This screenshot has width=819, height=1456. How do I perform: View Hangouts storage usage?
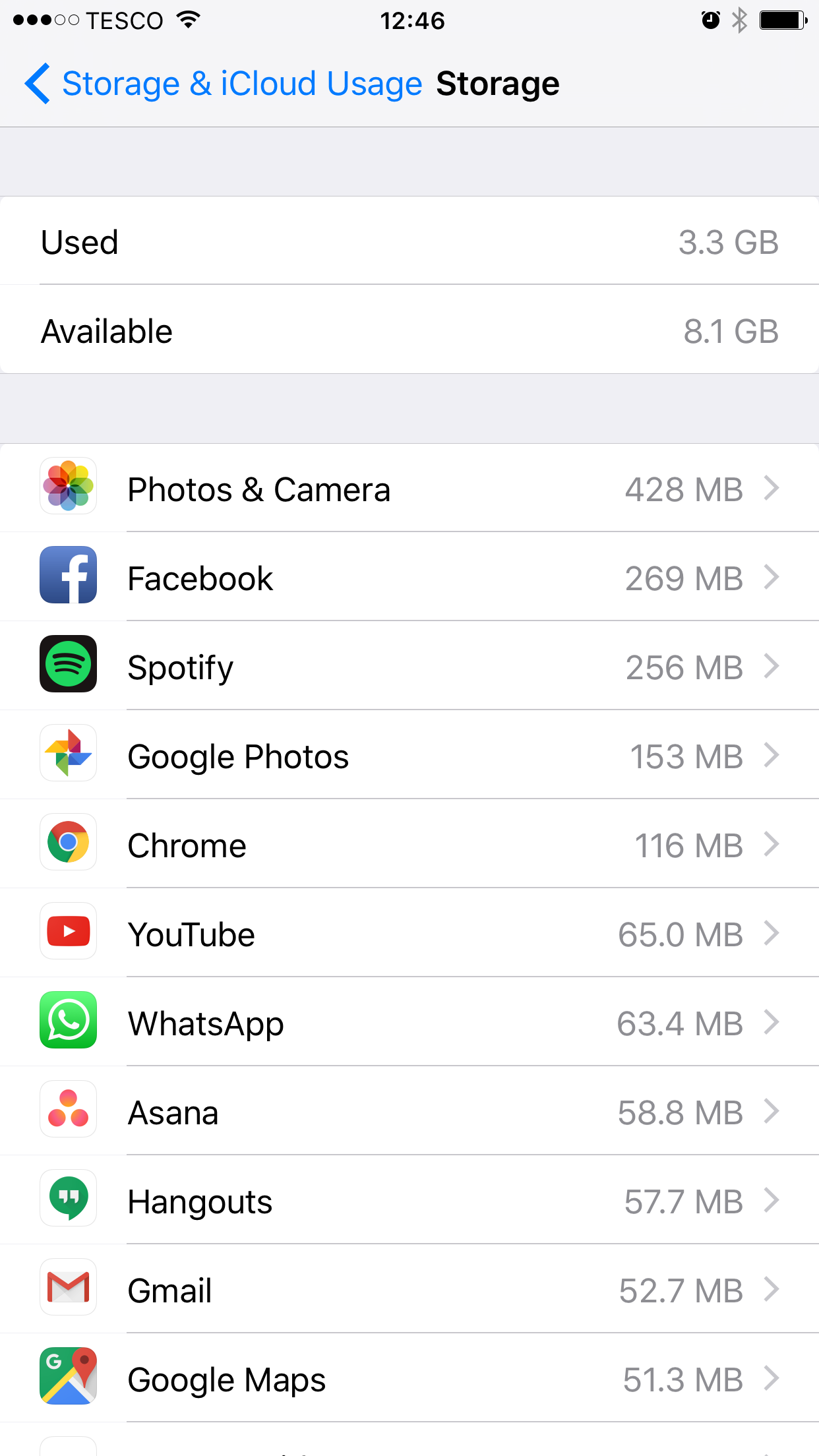coord(409,1200)
